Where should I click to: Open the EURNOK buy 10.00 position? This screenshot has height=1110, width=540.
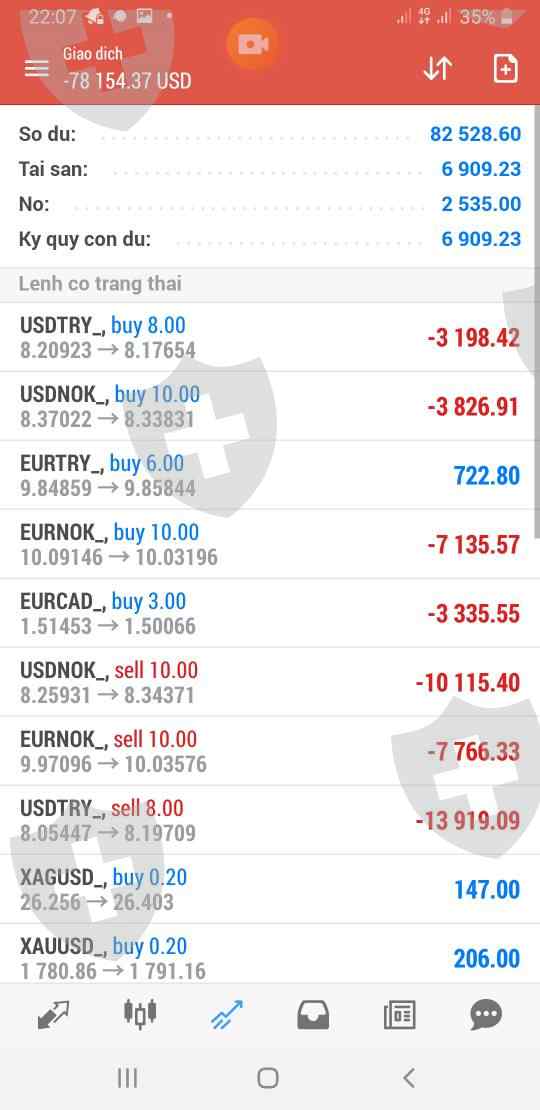(x=270, y=544)
